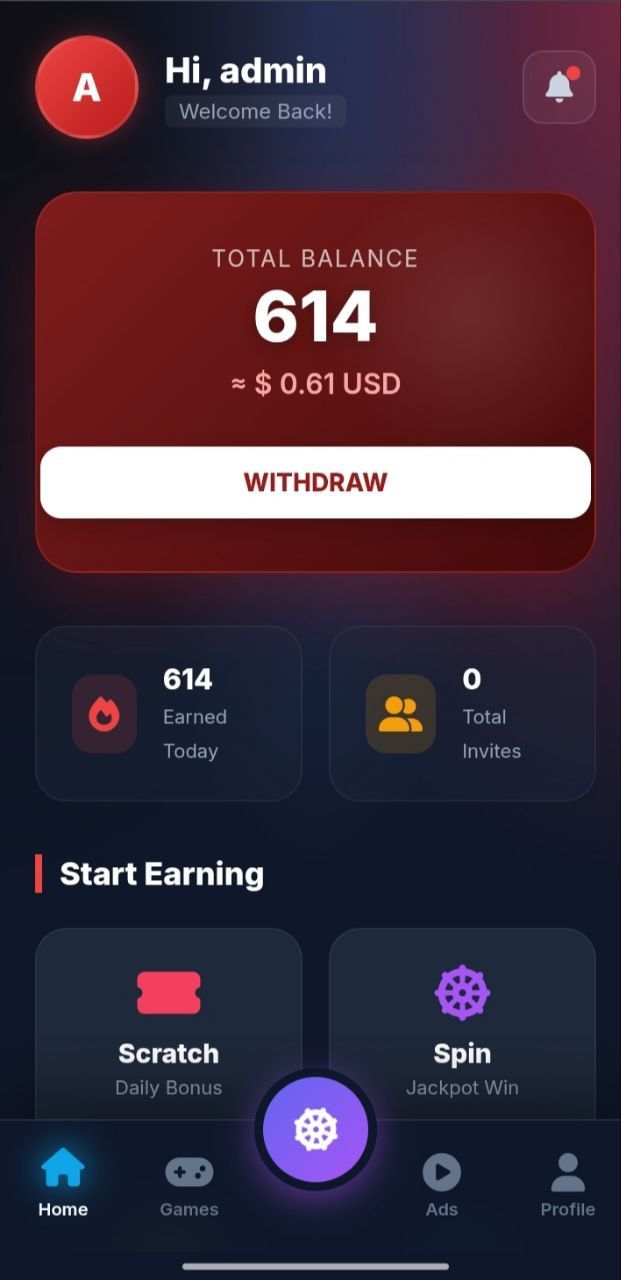The image size is (621, 1280).
Task: Launch the center spin wheel button
Action: tap(315, 1129)
